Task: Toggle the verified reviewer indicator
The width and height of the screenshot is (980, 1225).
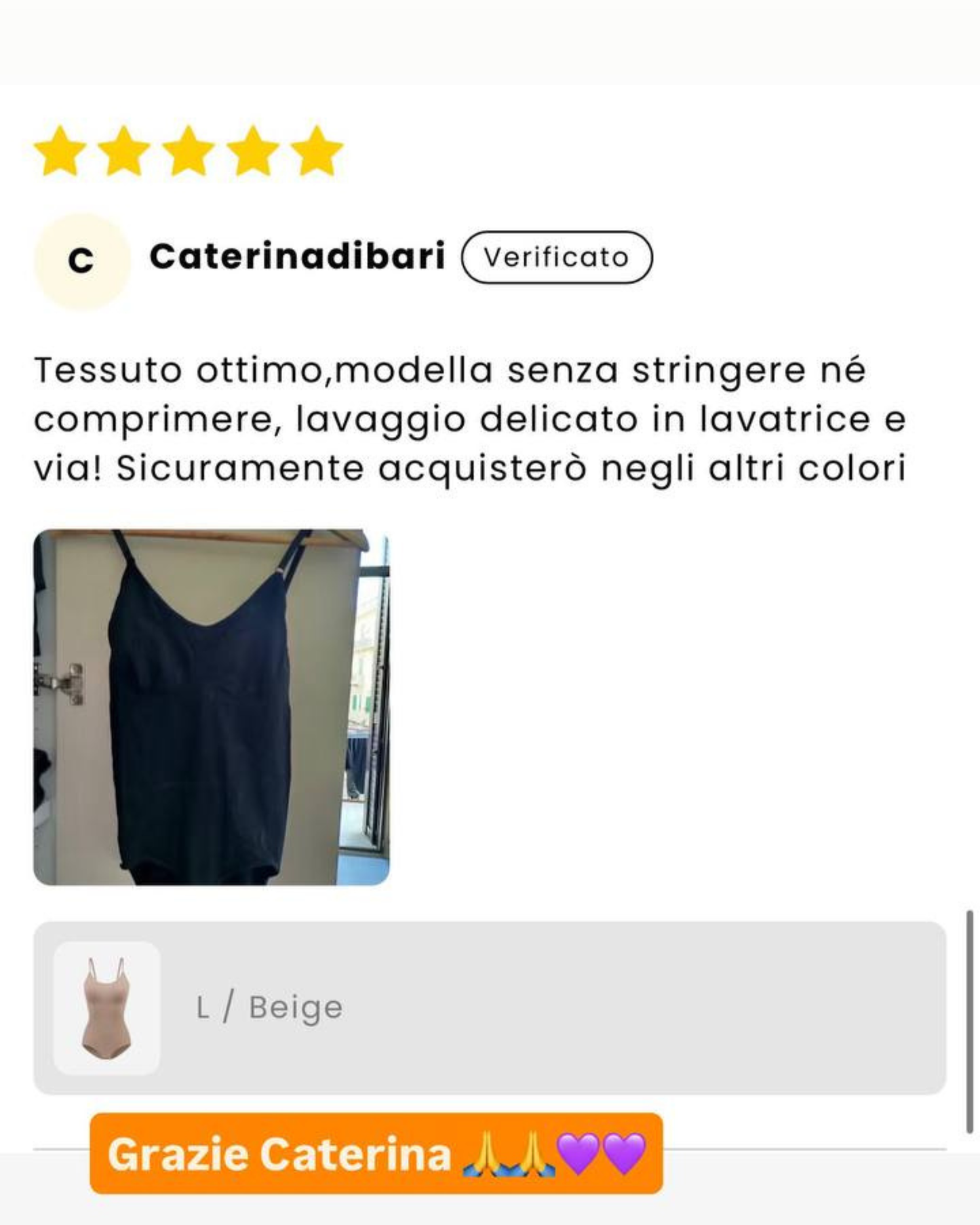Action: (556, 257)
